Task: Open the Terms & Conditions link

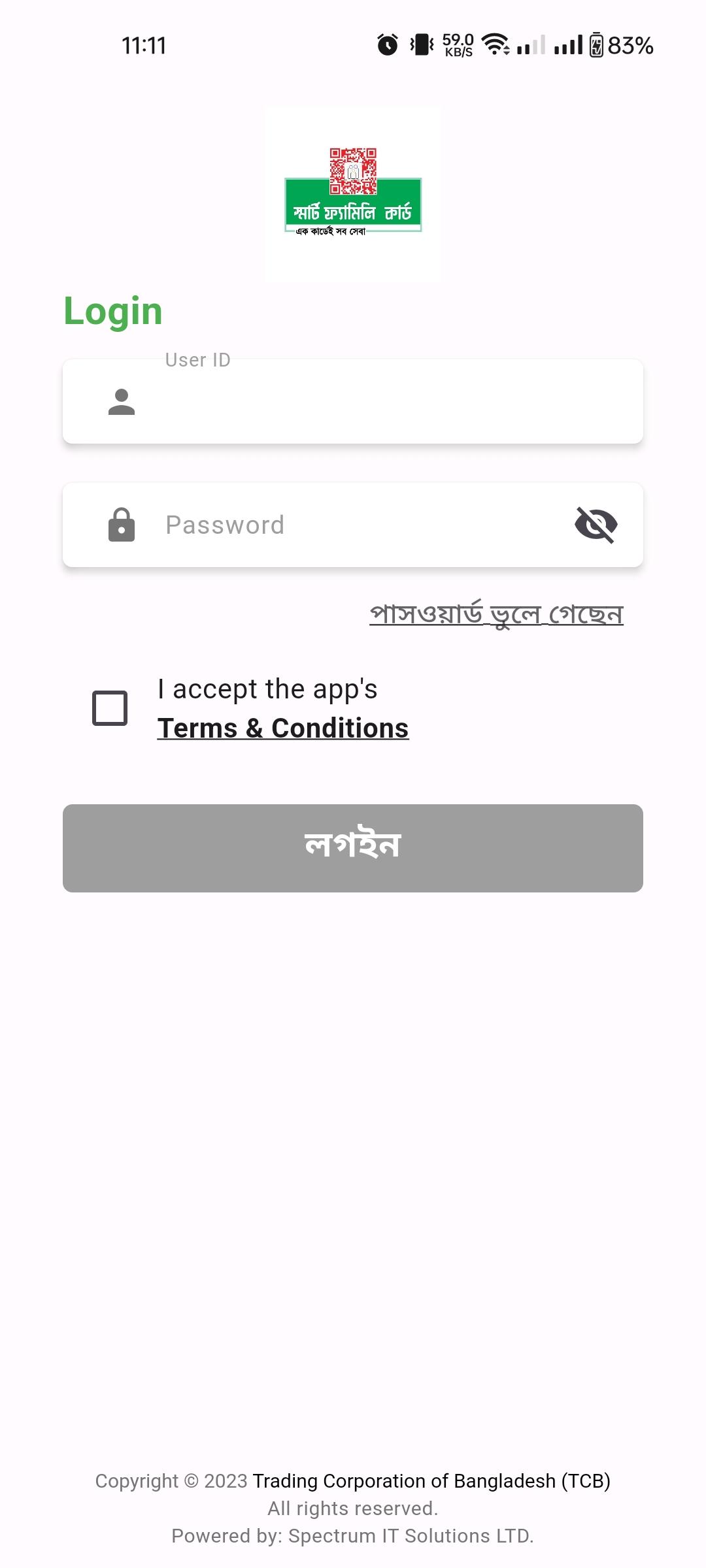Action: 283,728
